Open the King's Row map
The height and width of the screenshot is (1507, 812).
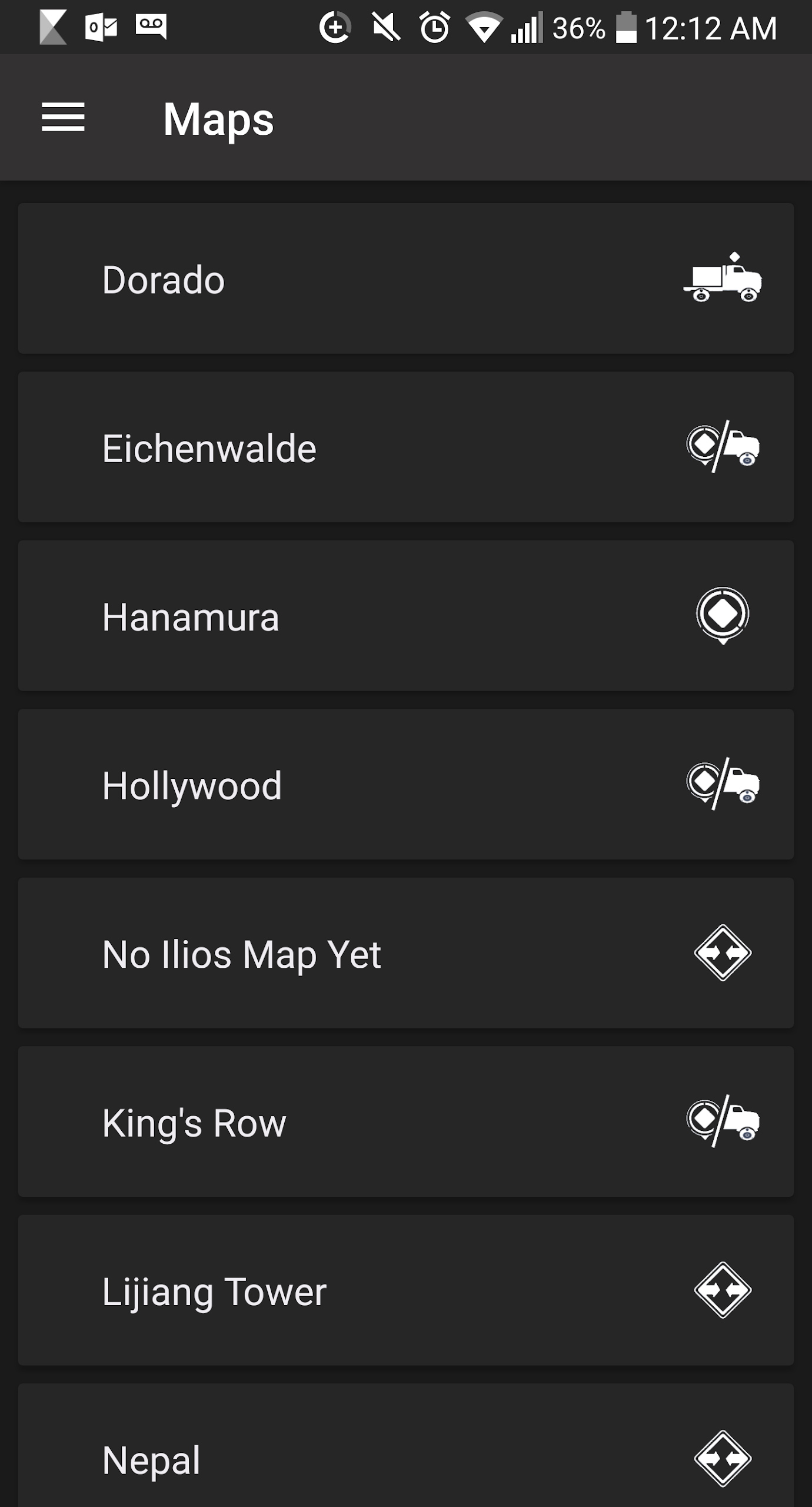coord(406,1121)
